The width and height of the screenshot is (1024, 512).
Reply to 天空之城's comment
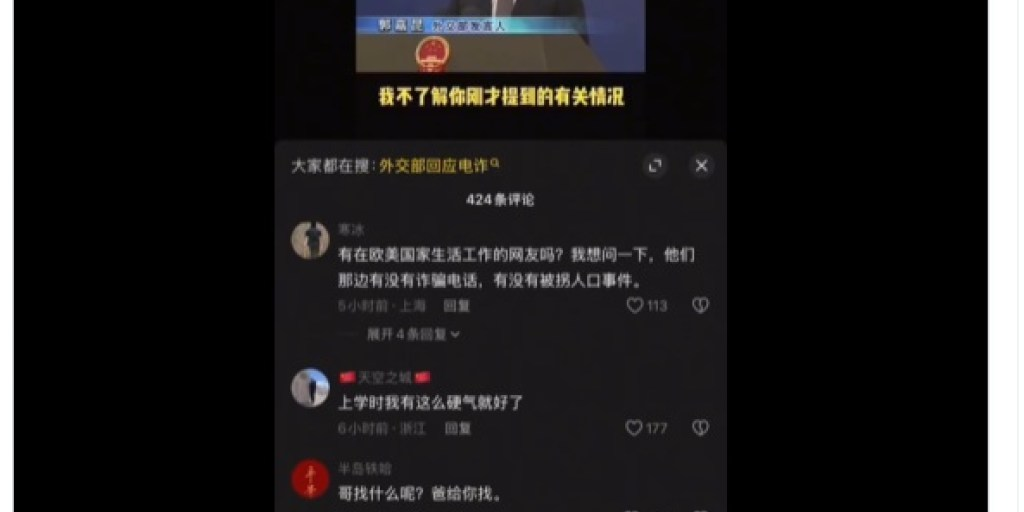click(458, 428)
